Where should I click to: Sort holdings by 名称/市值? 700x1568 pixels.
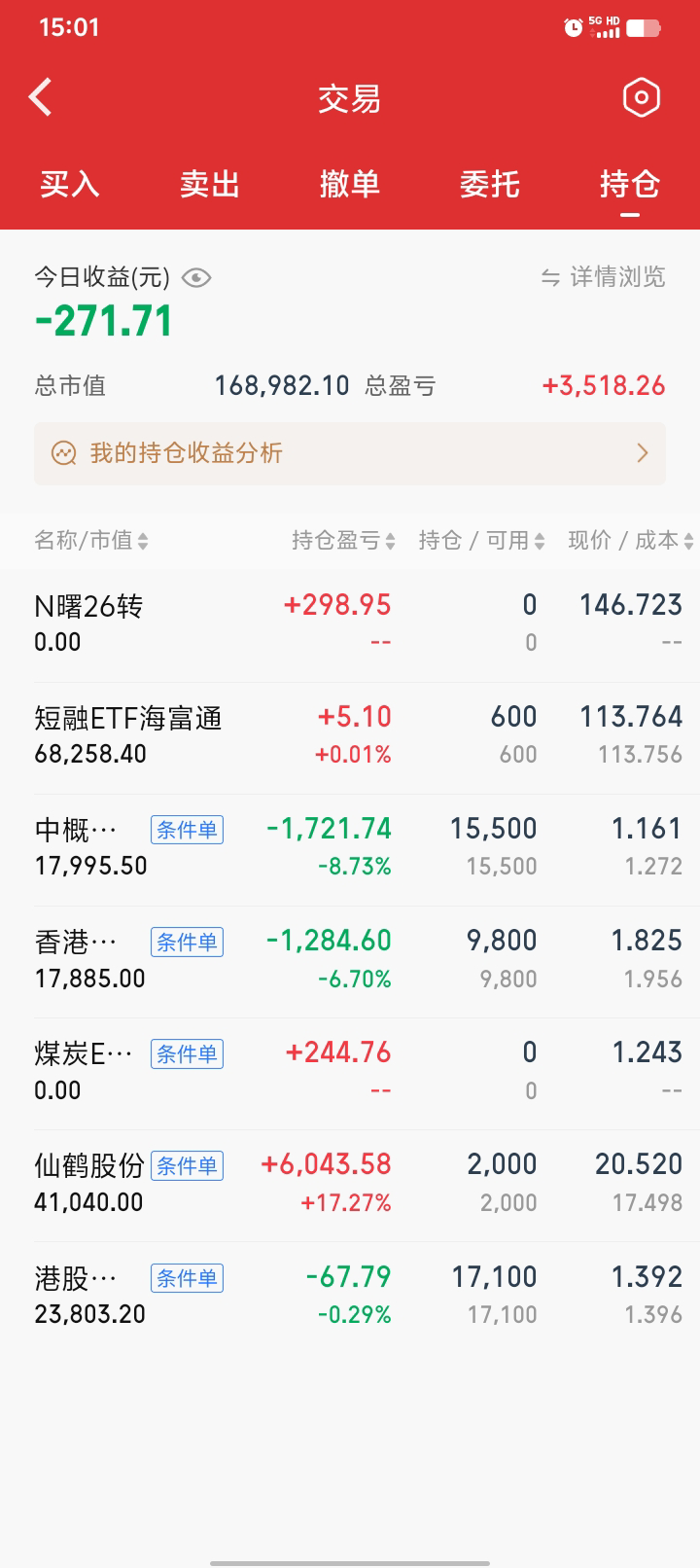[x=91, y=541]
